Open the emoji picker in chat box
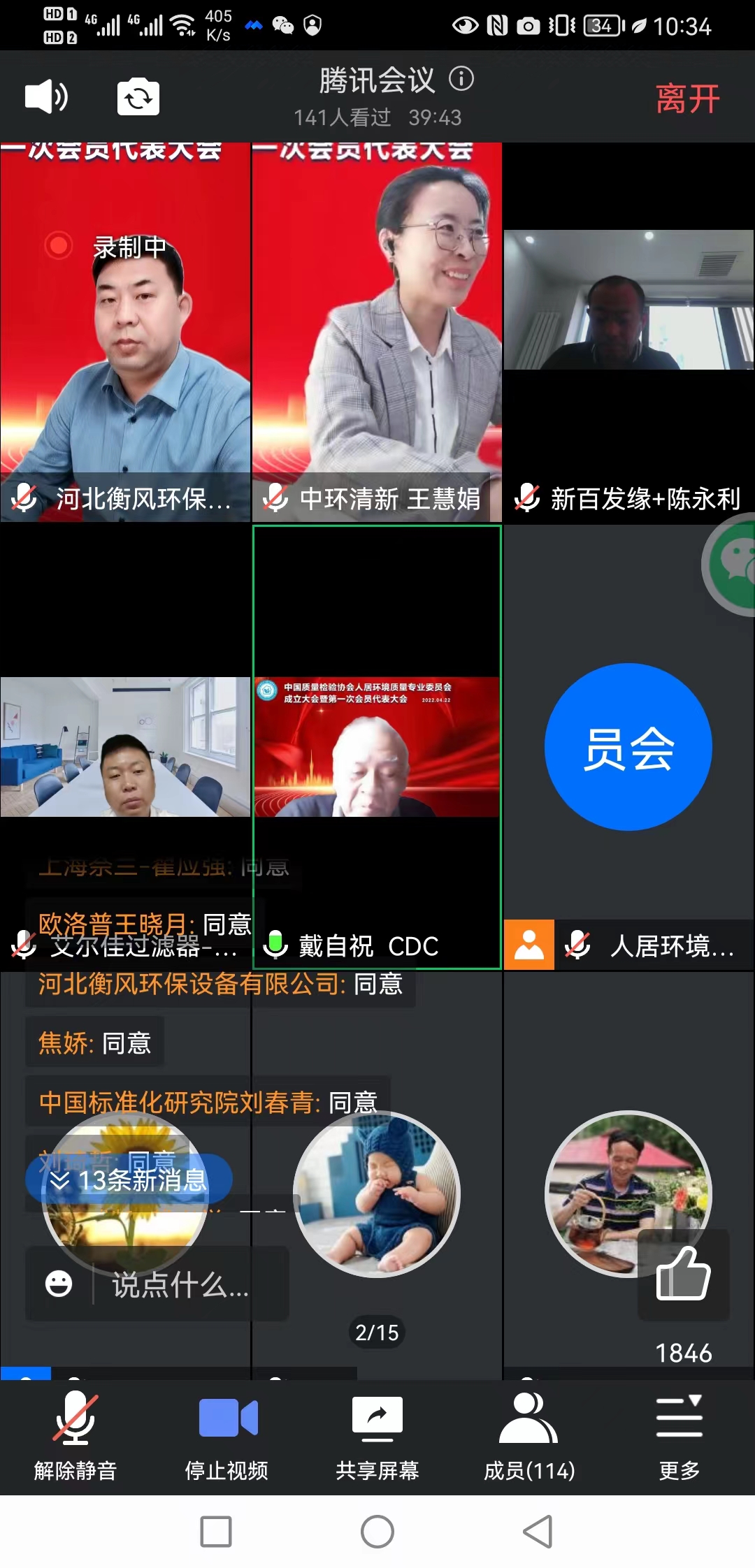The width and height of the screenshot is (755, 1568). (x=59, y=1284)
